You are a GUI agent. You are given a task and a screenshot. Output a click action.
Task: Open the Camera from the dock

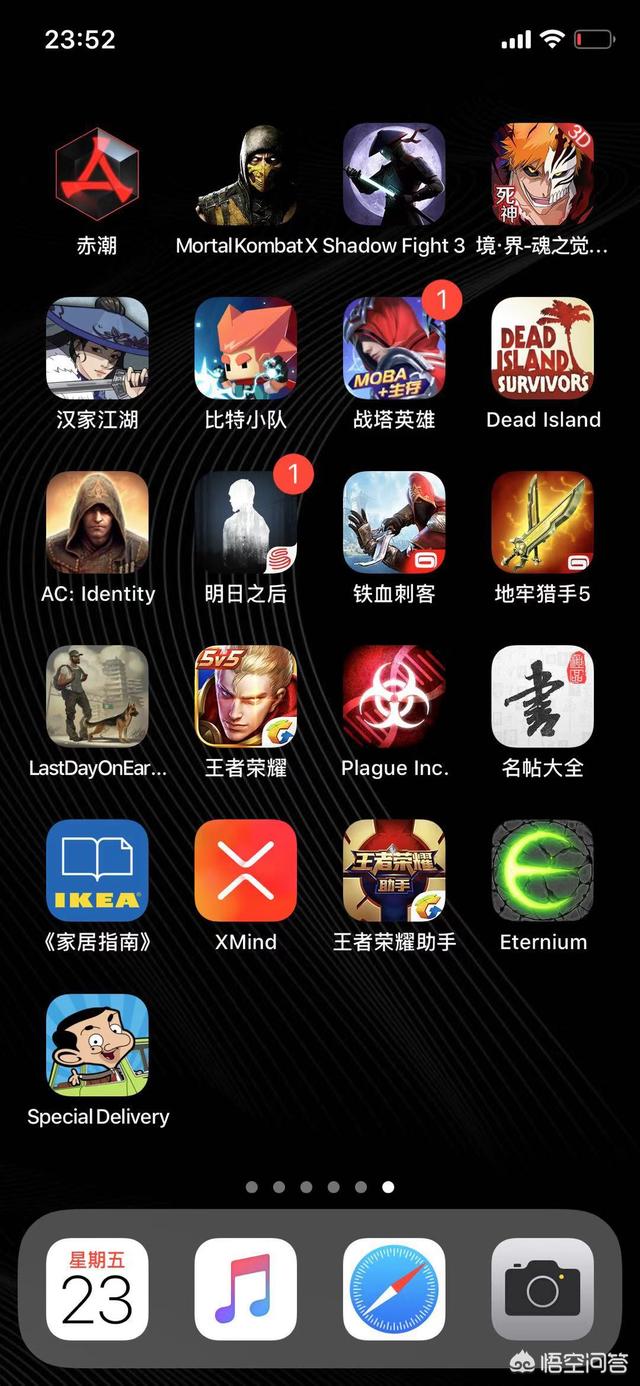(x=542, y=1289)
